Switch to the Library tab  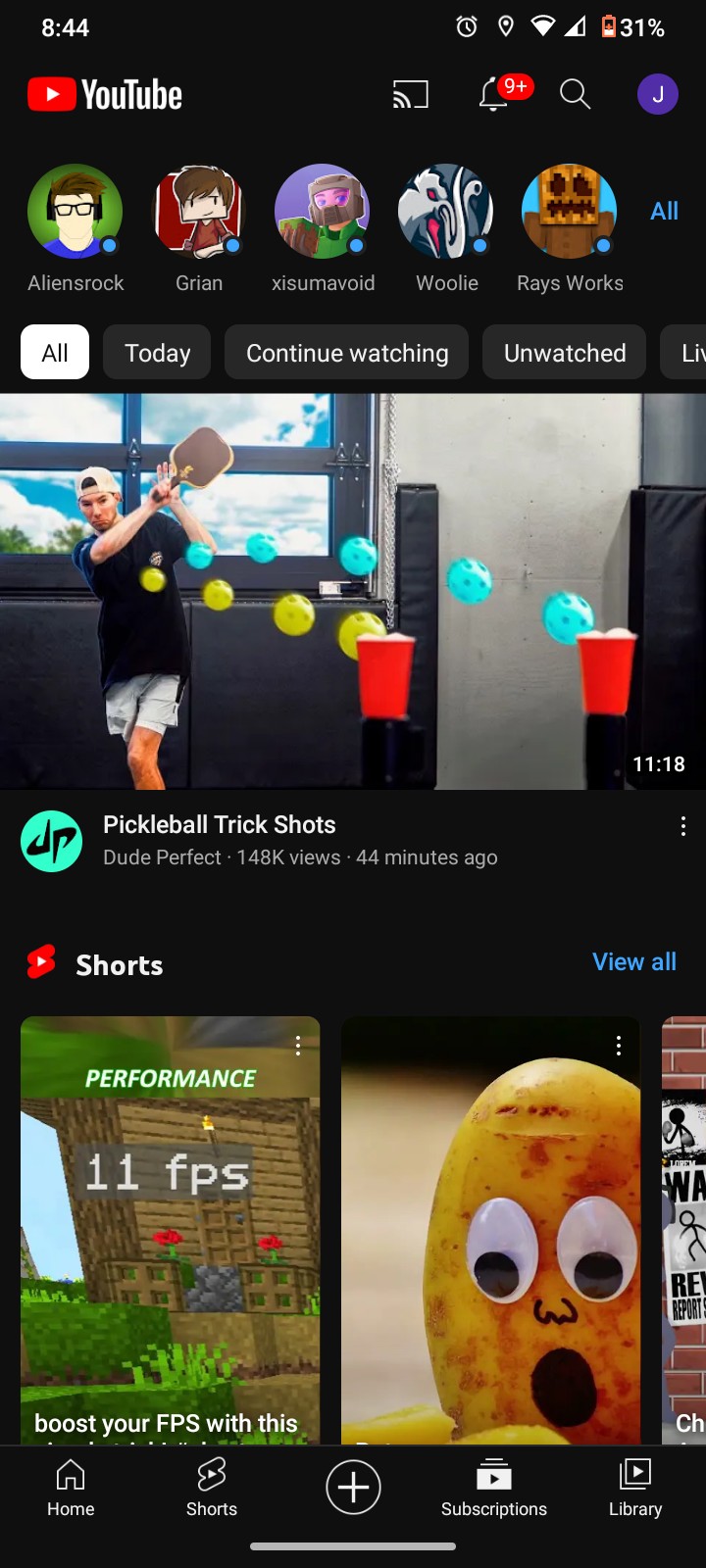(634, 1487)
